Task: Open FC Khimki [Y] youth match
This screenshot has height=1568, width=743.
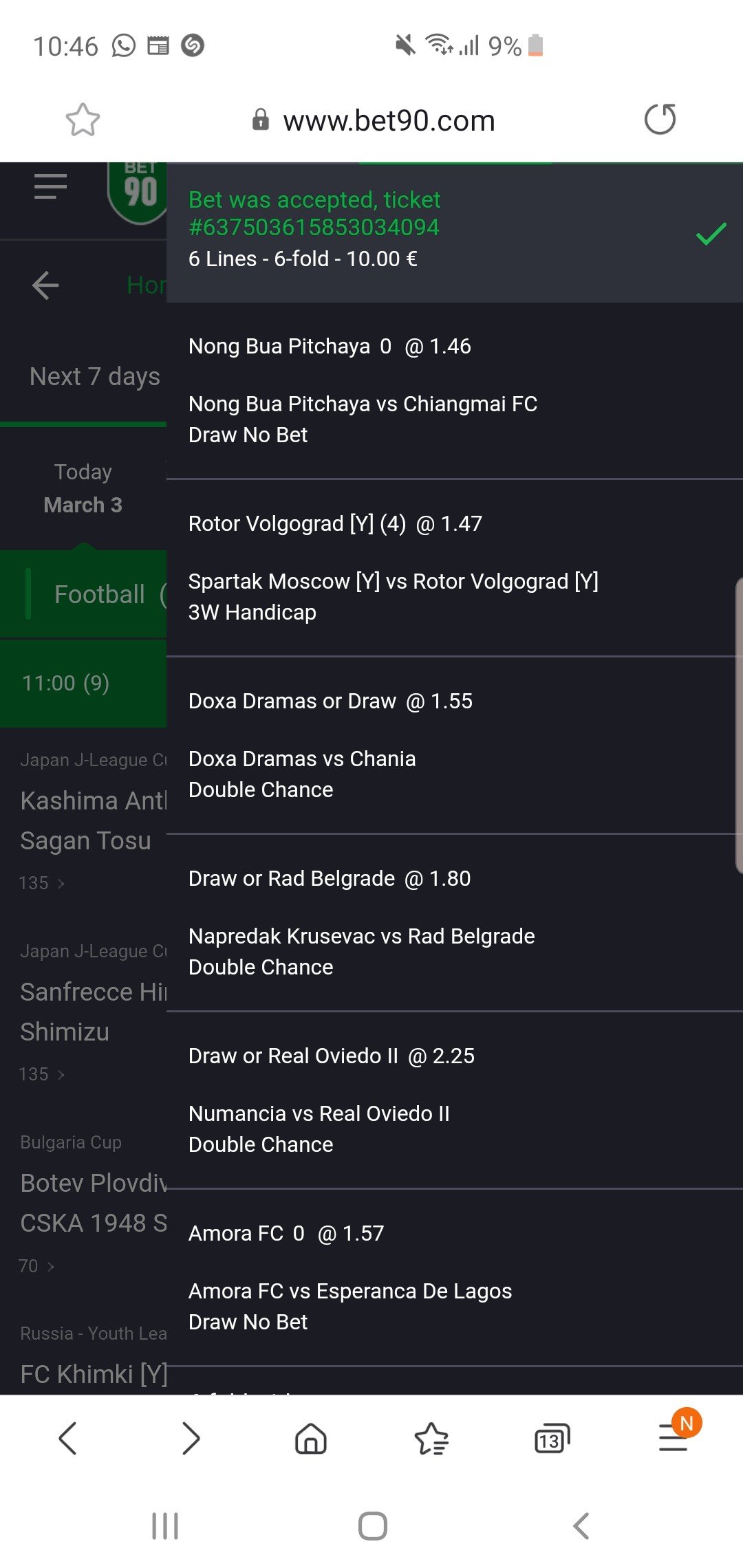Action: 94,1374
